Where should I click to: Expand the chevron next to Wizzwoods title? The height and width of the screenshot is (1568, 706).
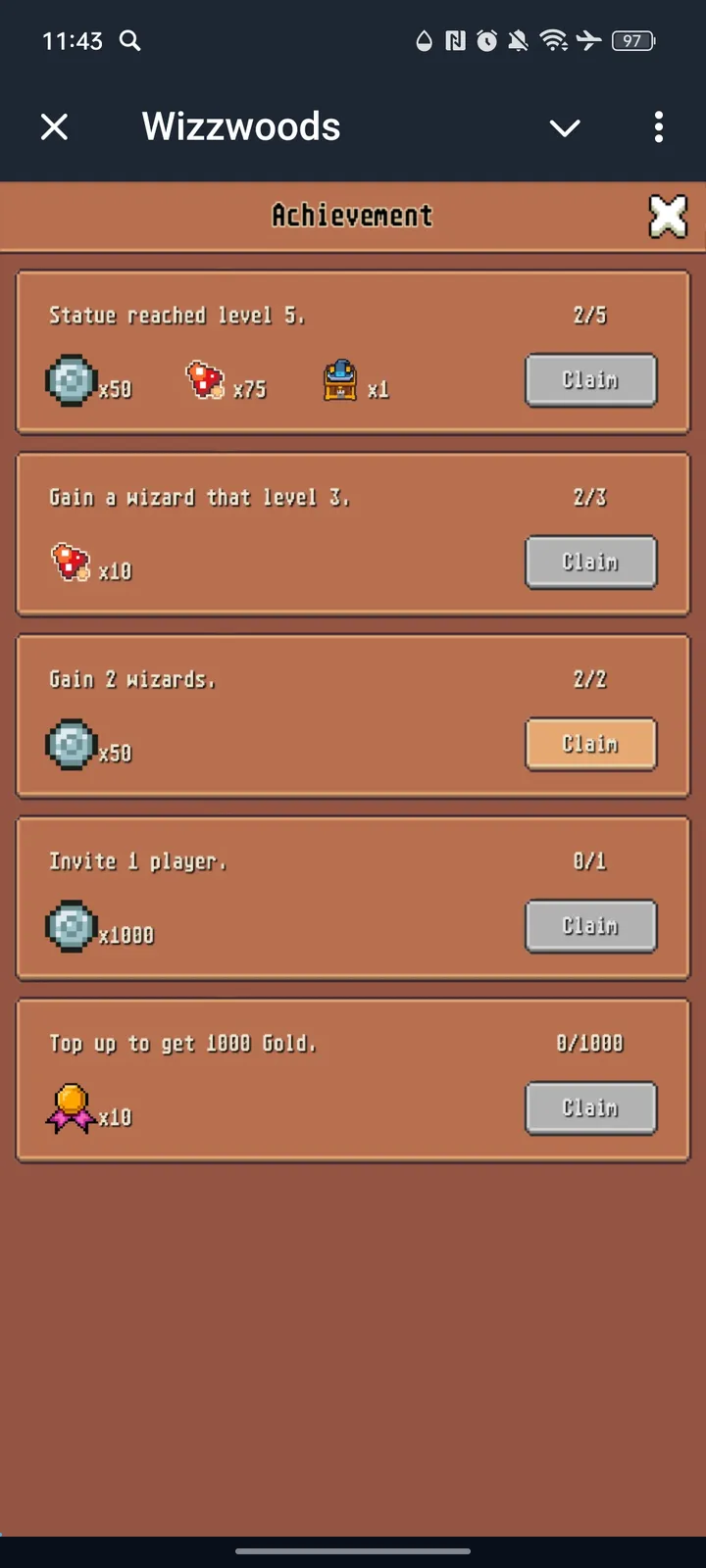coord(565,127)
